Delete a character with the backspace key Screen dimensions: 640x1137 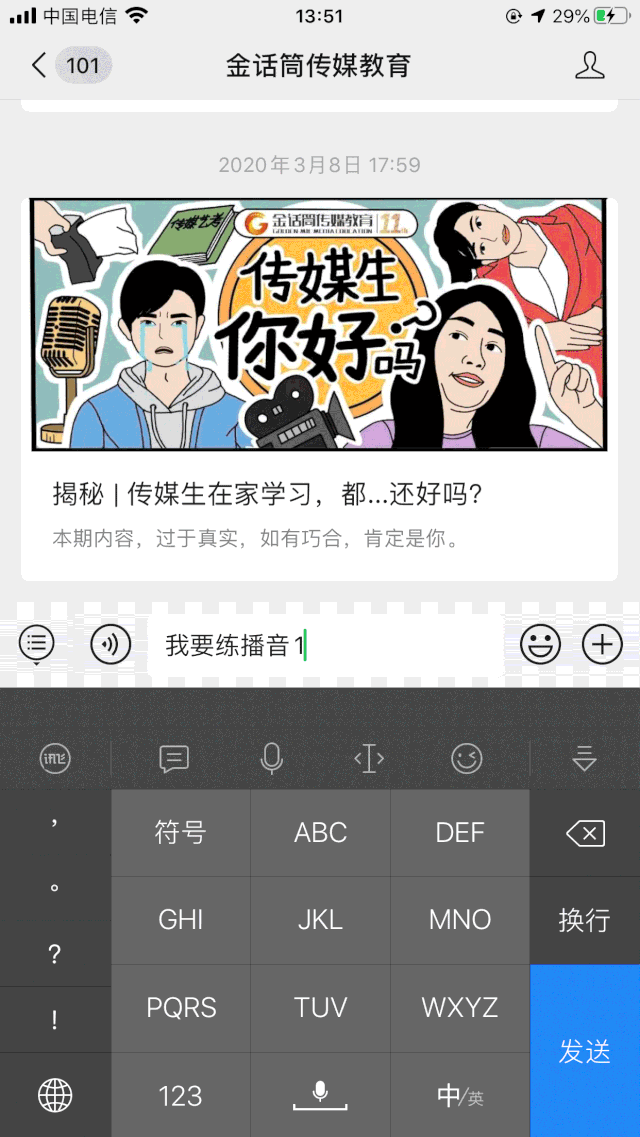584,833
